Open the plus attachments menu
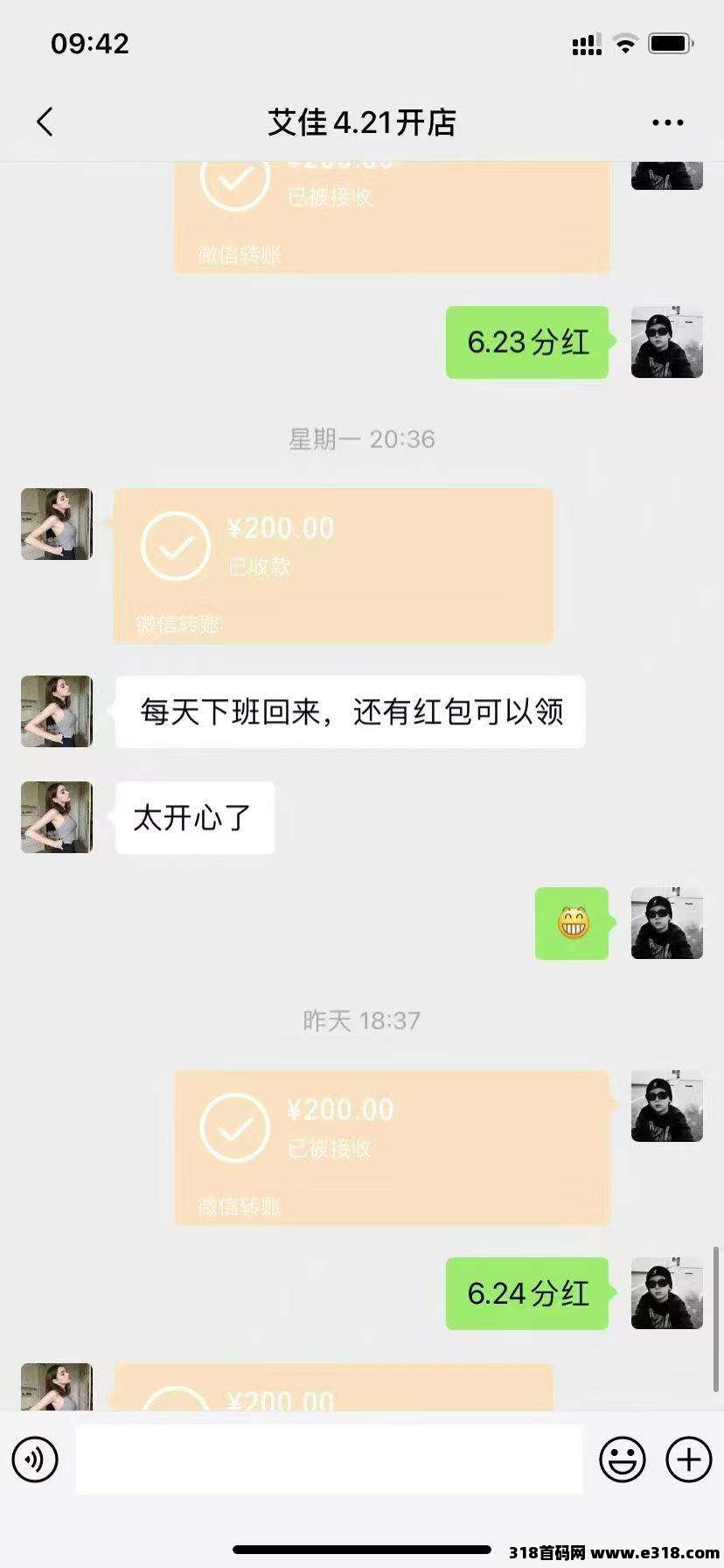724x1568 pixels. pyautogui.click(x=689, y=1459)
